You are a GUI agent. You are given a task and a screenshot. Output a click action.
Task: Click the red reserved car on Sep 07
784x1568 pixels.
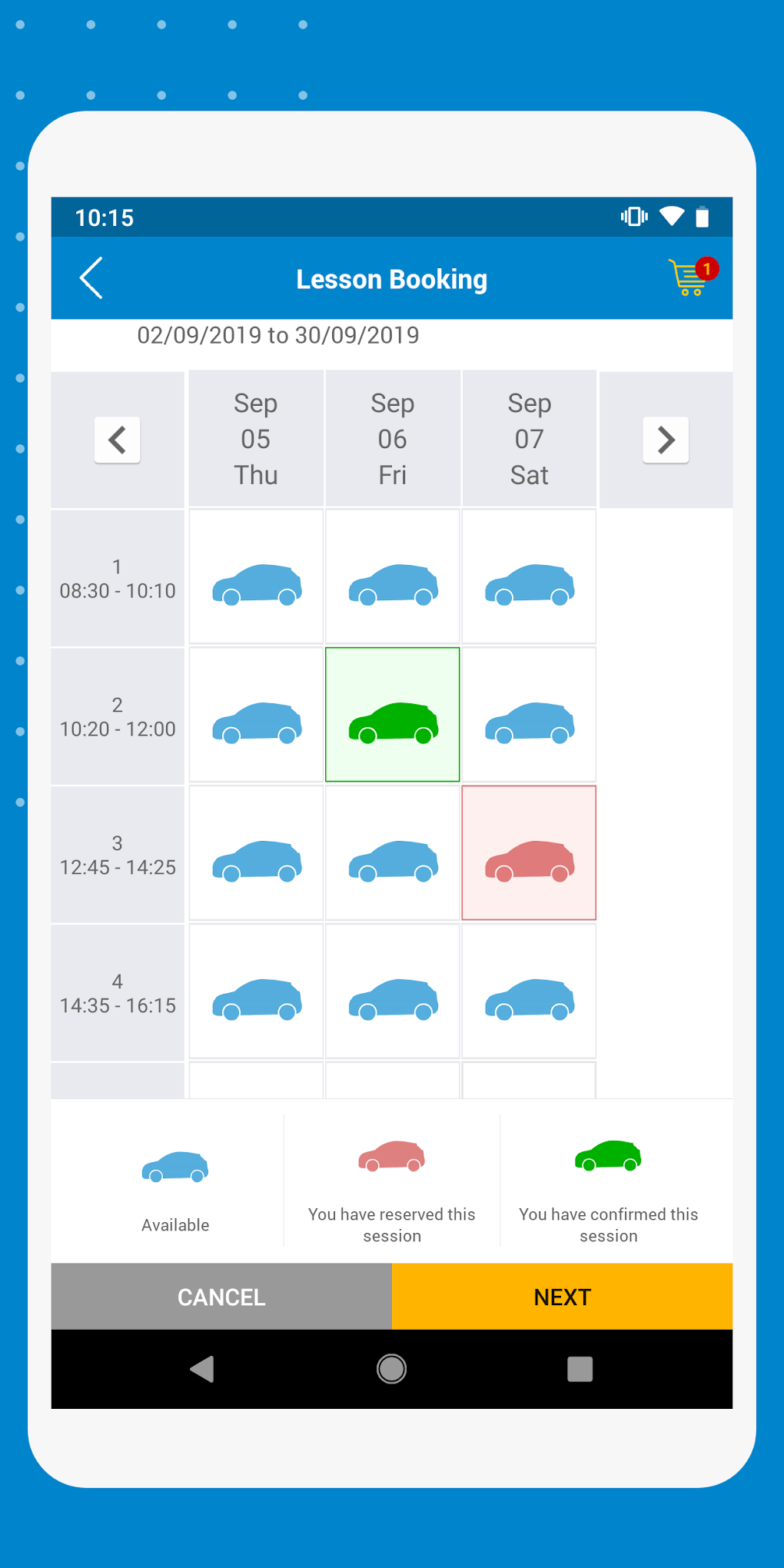529,853
